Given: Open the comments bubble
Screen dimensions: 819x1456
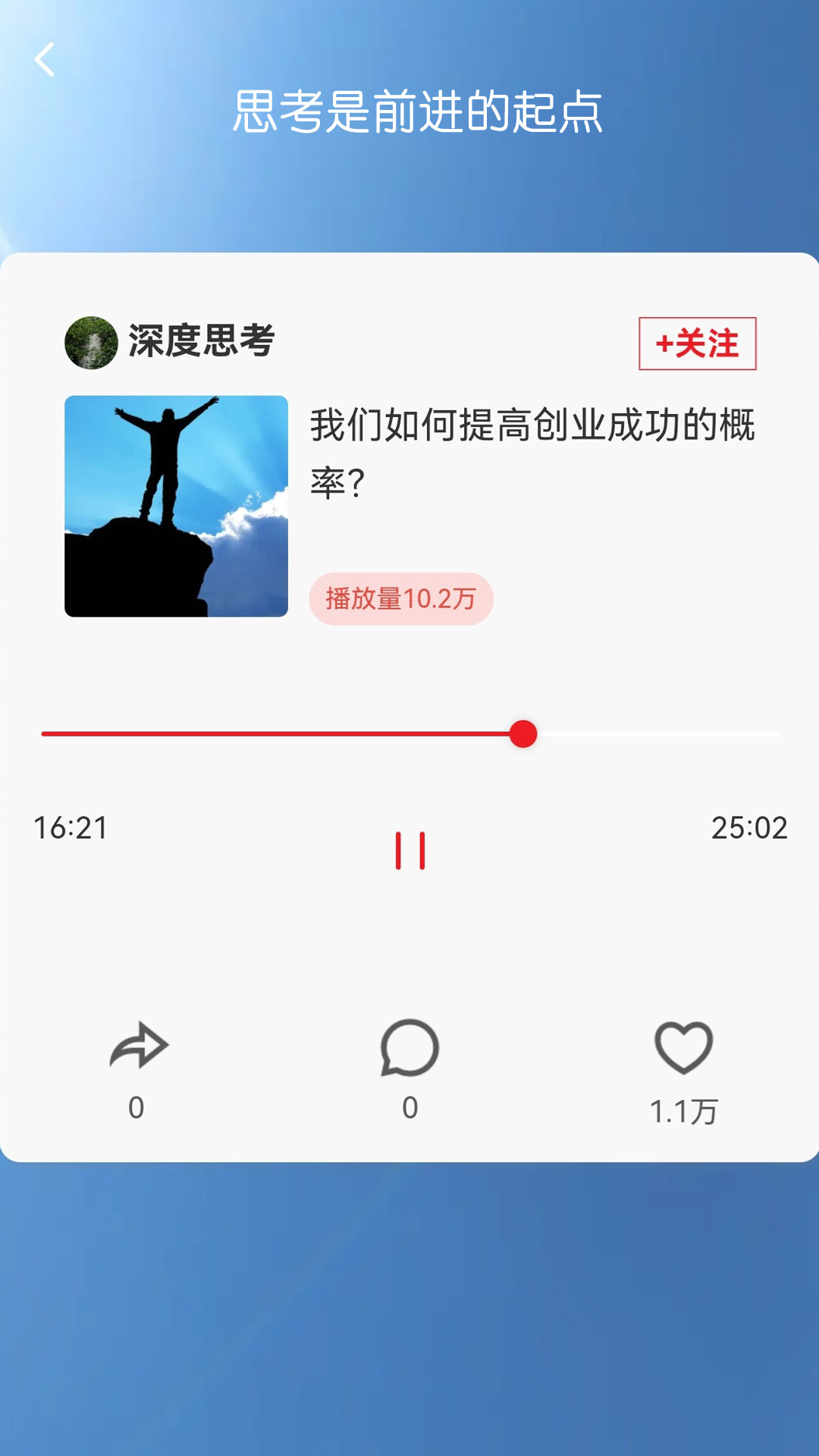Looking at the screenshot, I should [409, 1048].
